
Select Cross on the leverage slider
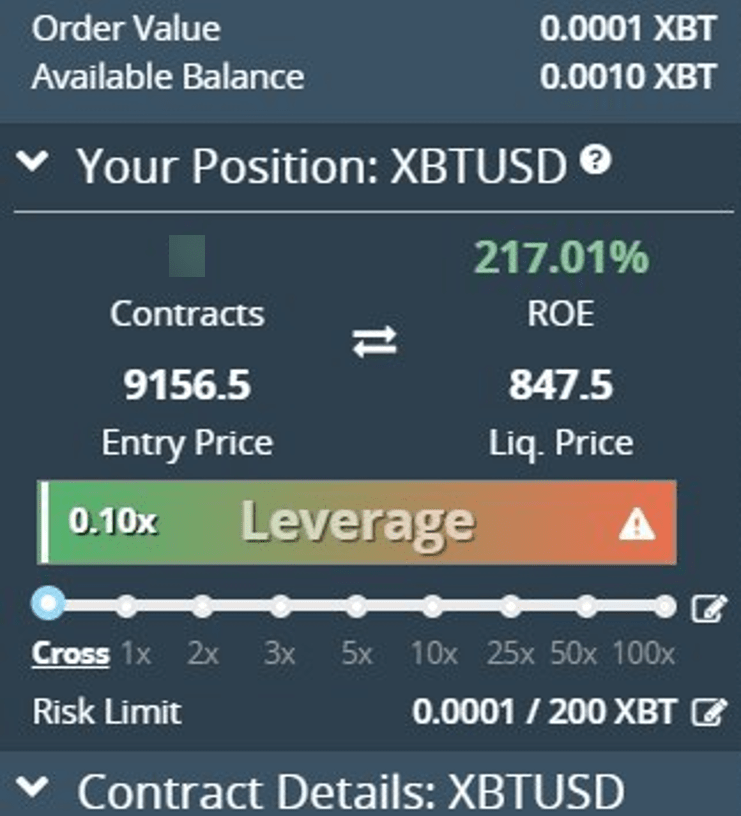pyautogui.click(x=47, y=604)
